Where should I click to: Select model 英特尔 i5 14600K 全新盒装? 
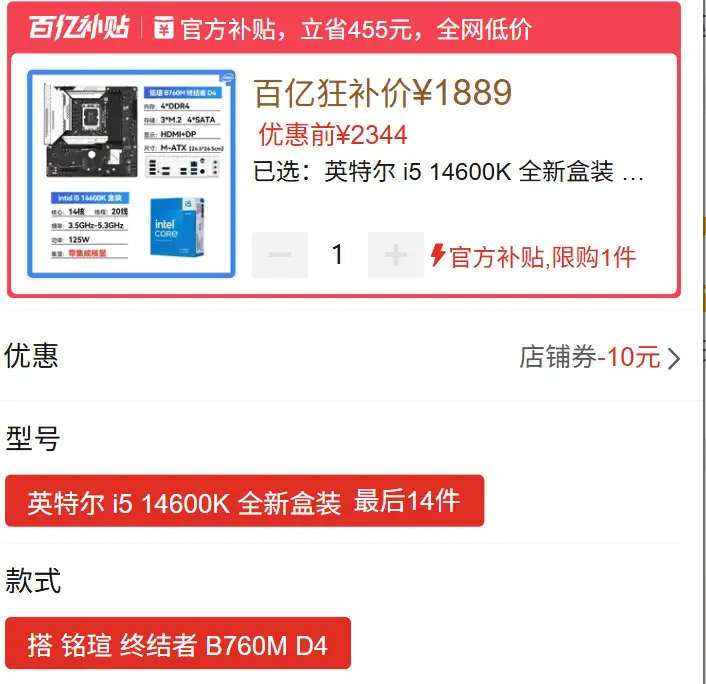pos(244,501)
